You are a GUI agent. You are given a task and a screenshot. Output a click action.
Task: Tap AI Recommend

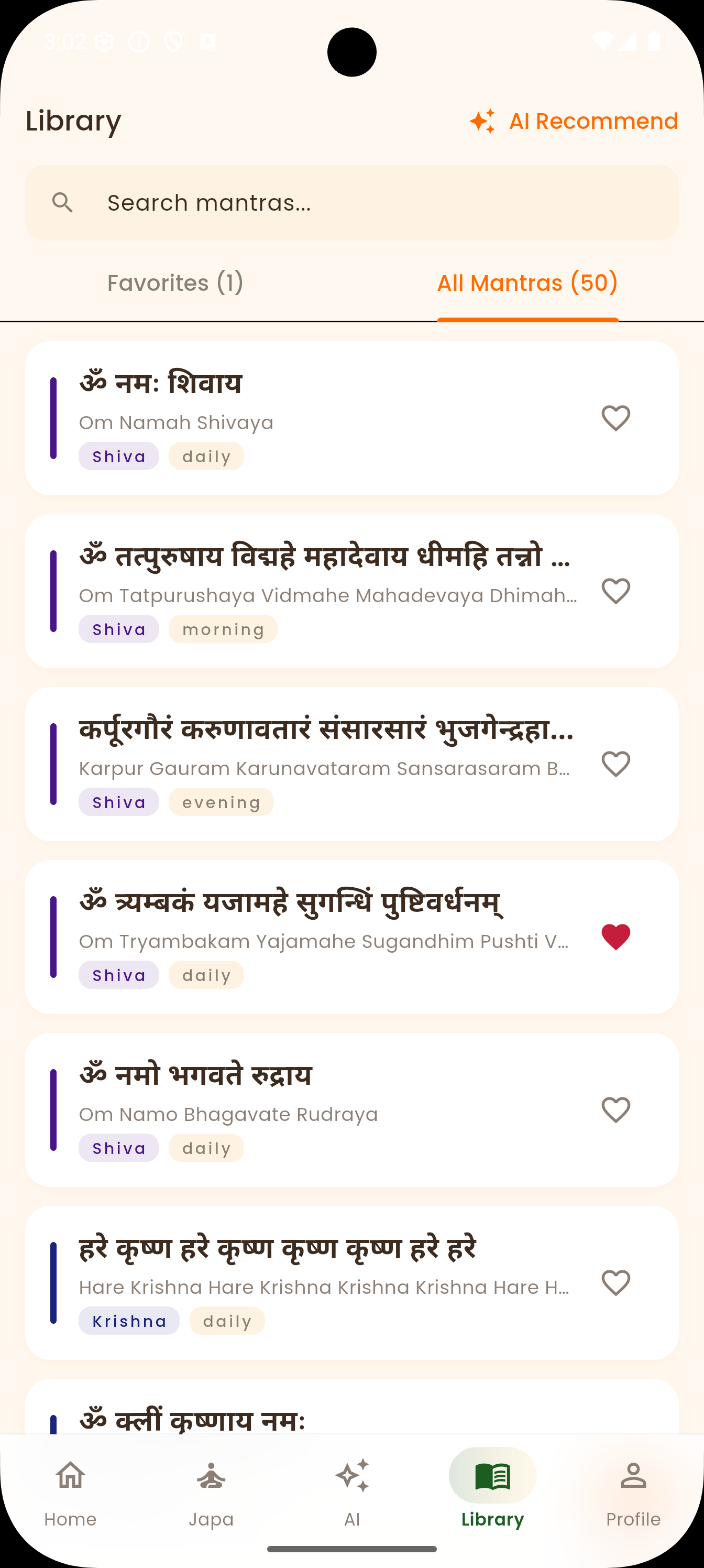click(x=592, y=121)
